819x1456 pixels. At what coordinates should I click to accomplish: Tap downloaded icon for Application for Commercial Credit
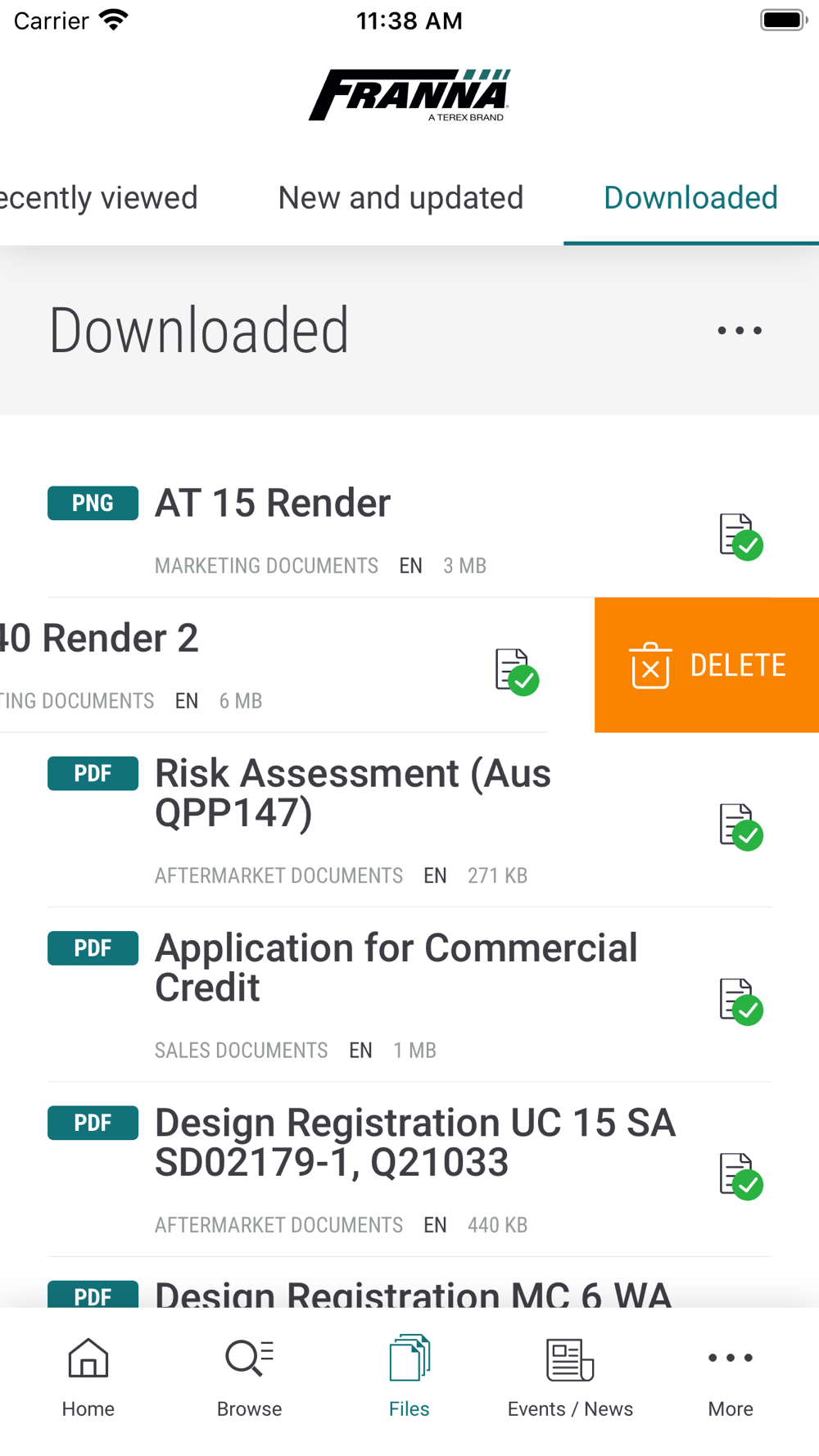click(740, 1001)
